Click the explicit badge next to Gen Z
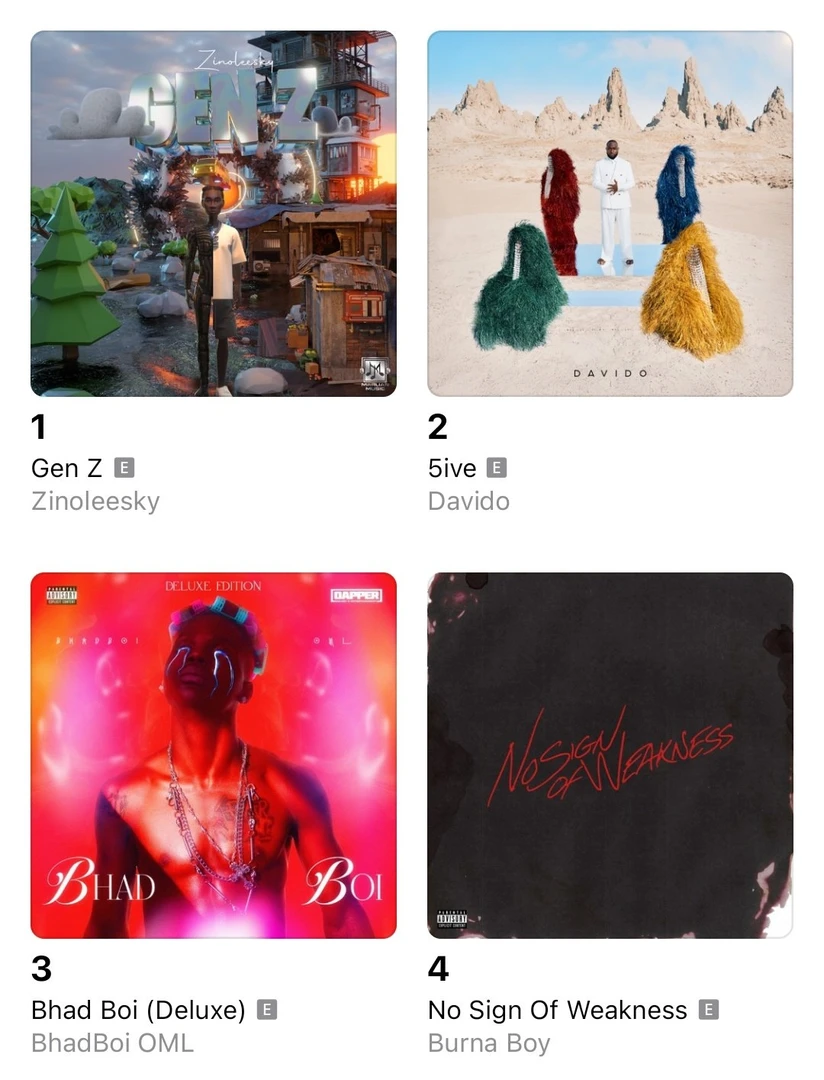This screenshot has width=824, height=1080. coord(126,467)
